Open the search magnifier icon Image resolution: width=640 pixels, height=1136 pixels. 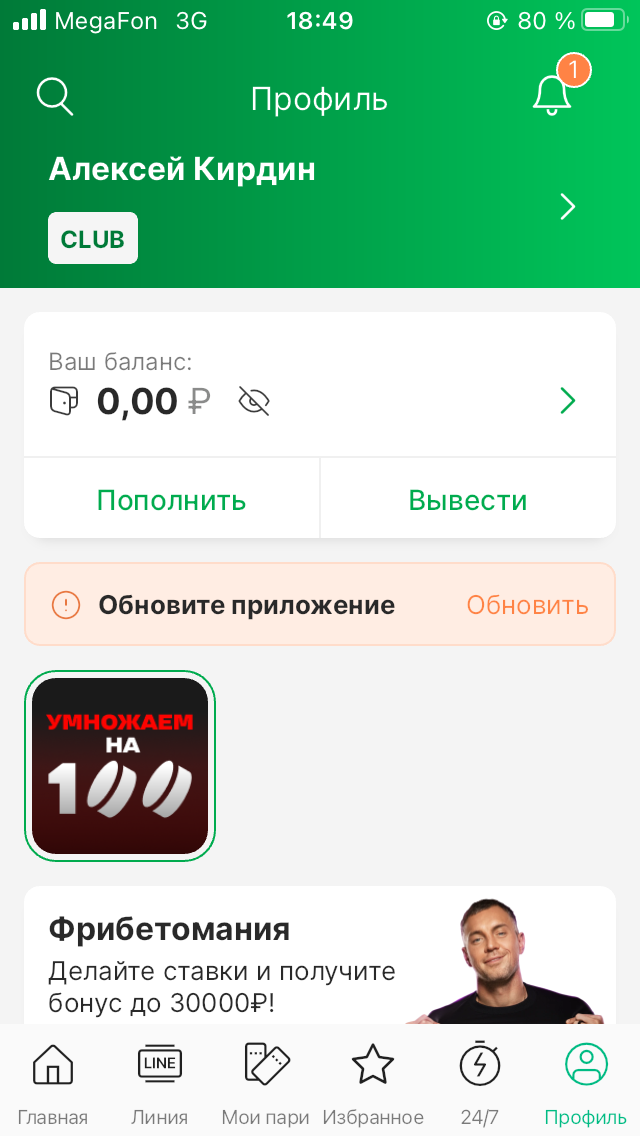click(x=55, y=97)
